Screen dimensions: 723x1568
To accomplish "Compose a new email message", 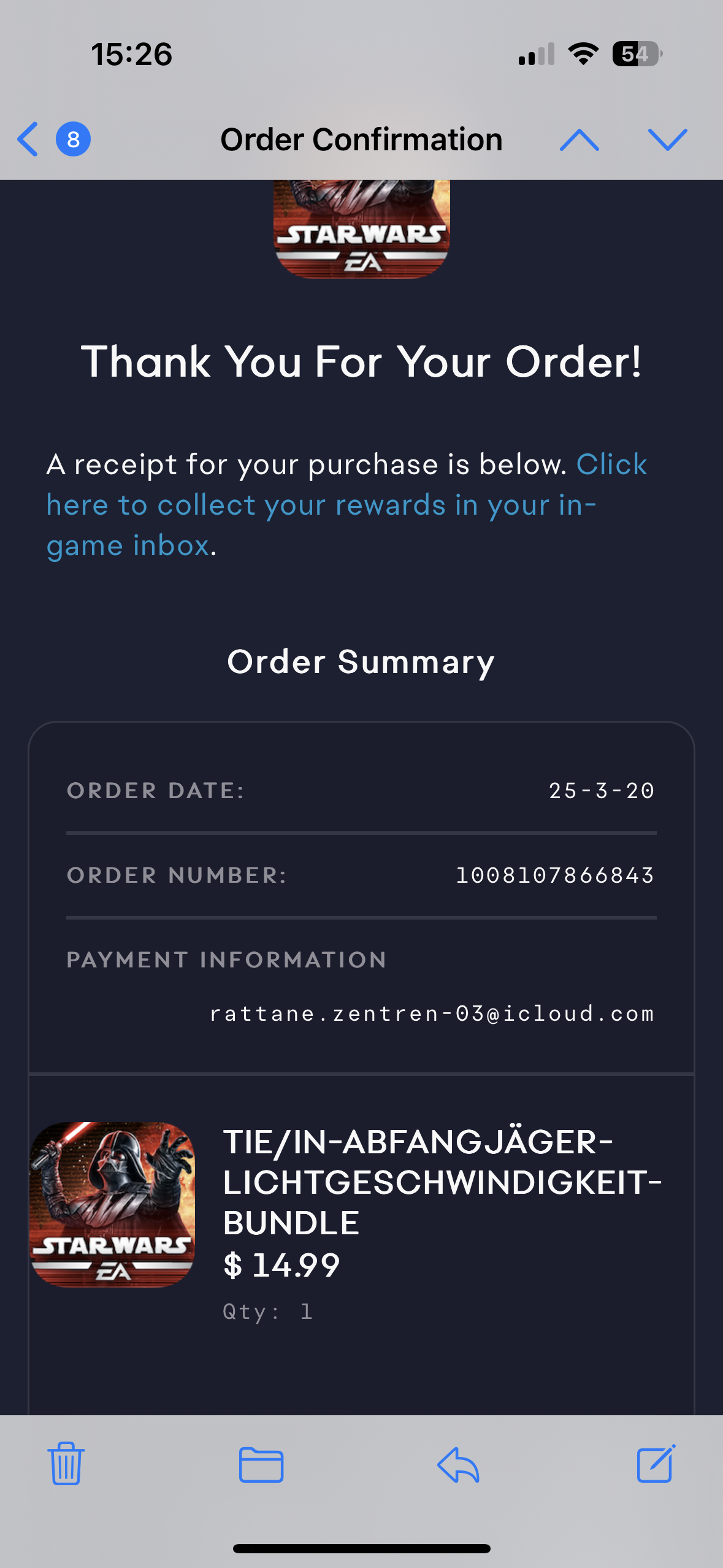I will click(656, 1463).
